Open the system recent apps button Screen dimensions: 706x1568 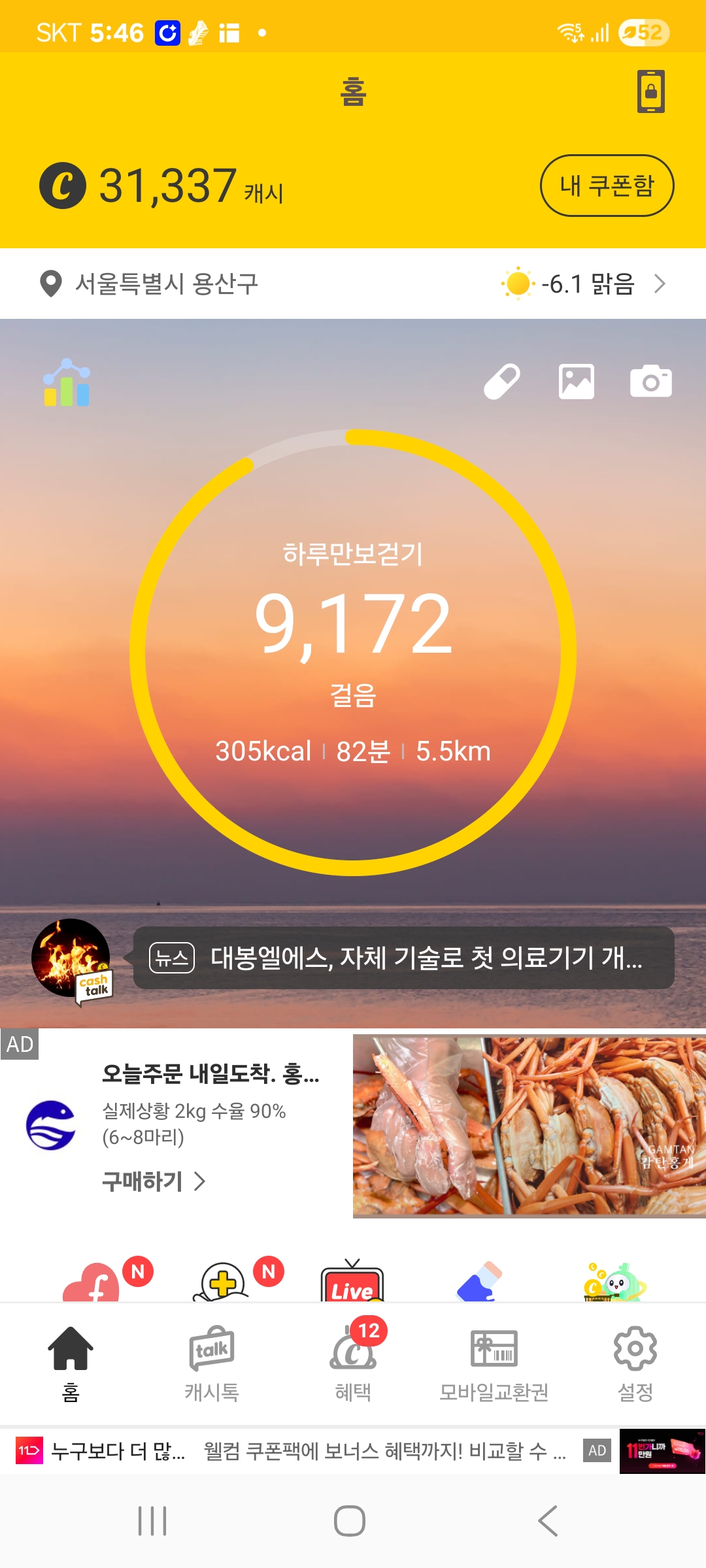pos(152,1521)
